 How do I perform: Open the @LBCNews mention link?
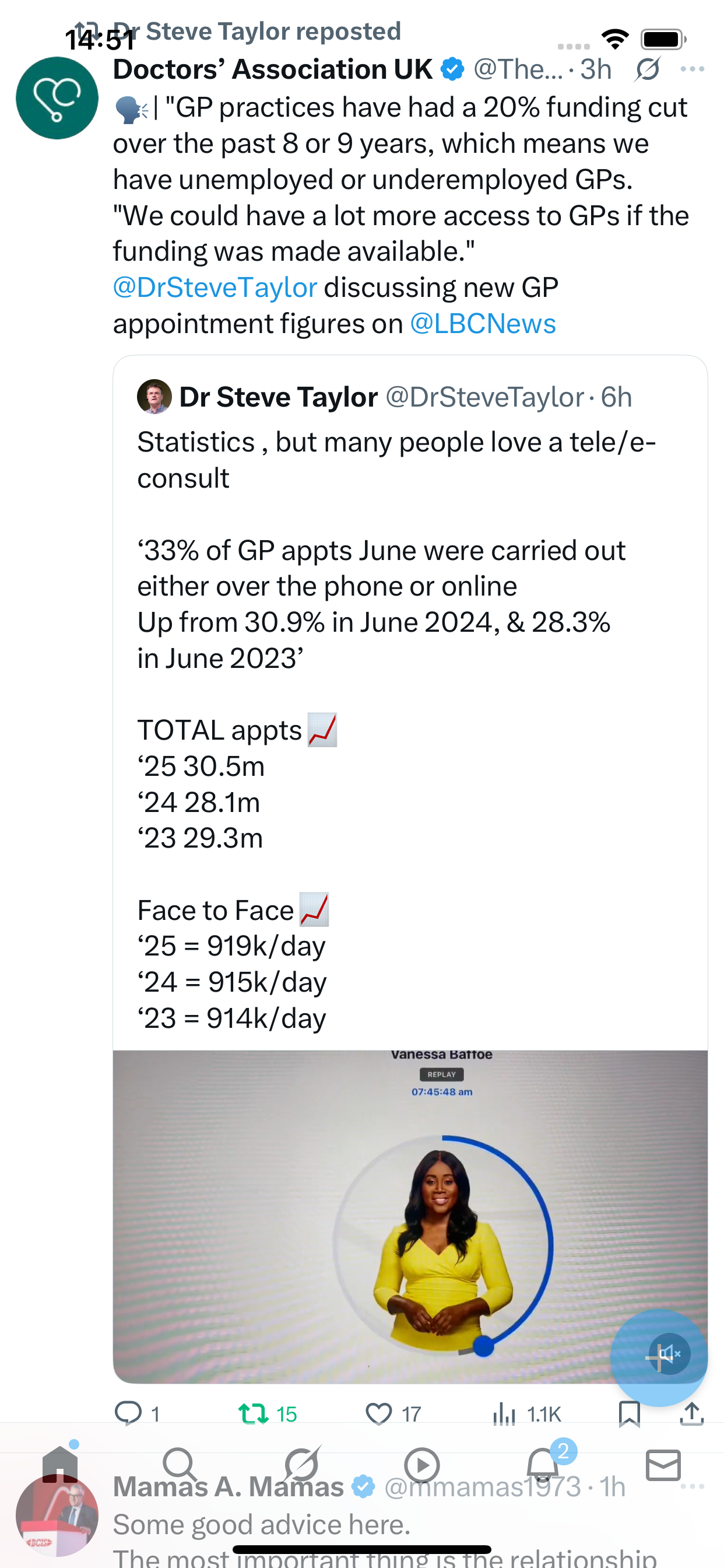click(483, 324)
